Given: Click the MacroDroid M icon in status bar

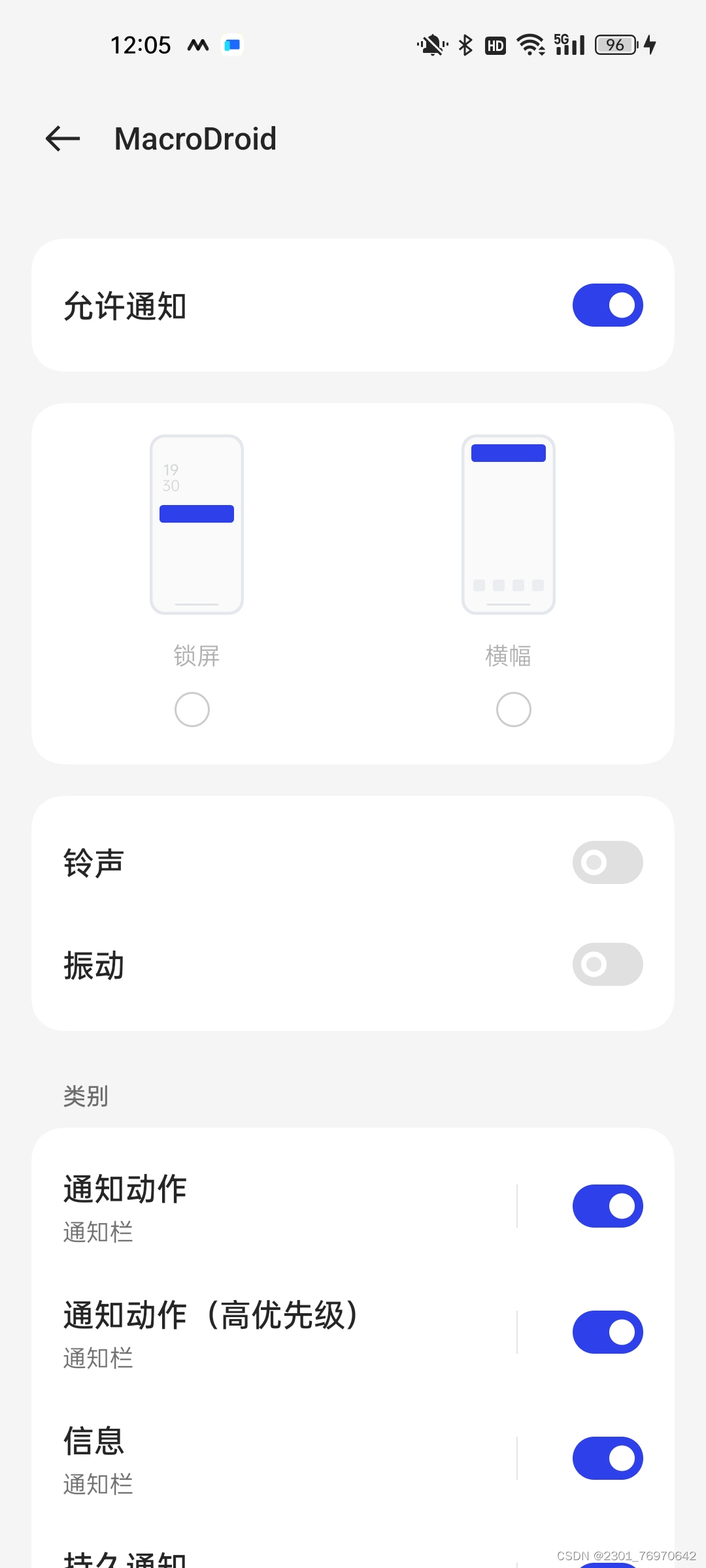Looking at the screenshot, I should pos(199,44).
